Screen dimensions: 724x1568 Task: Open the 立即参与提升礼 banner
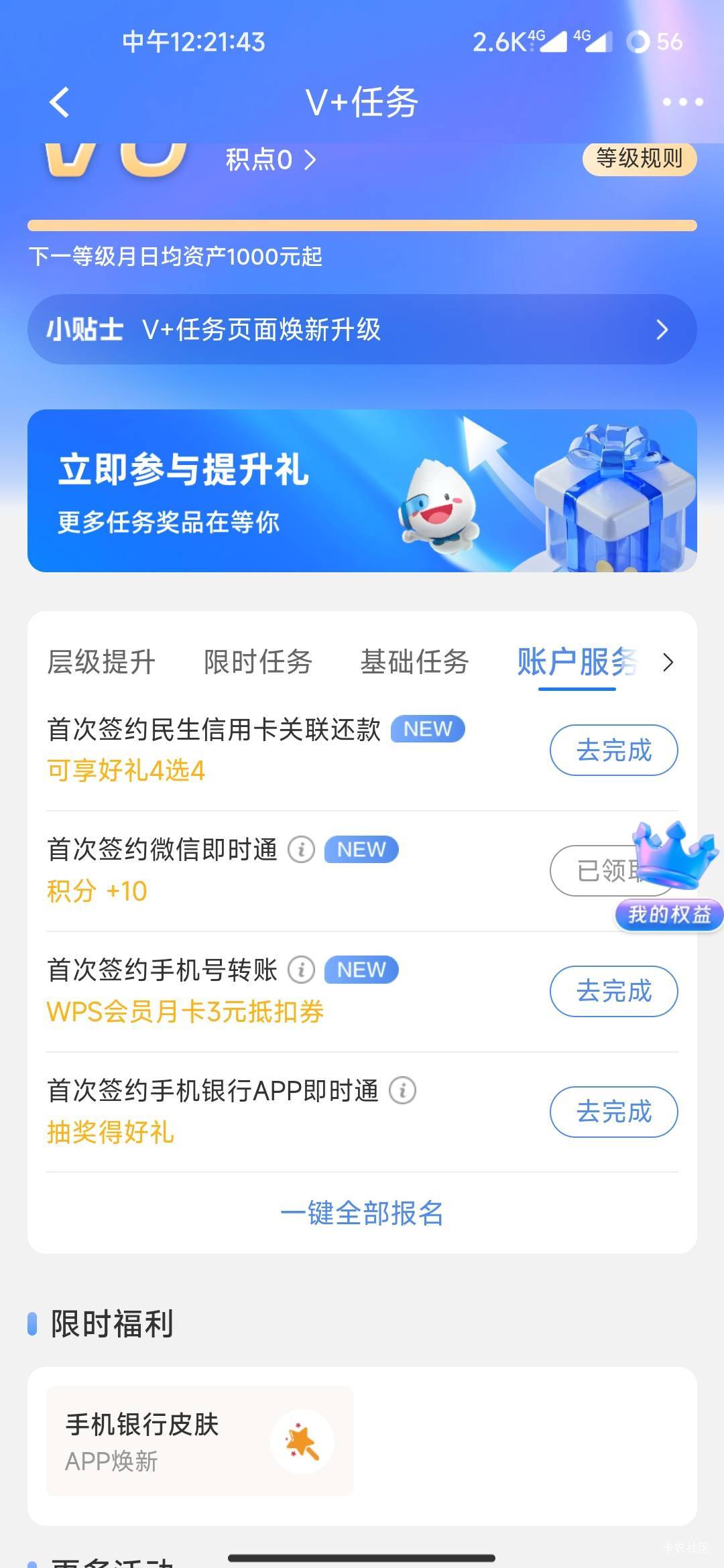pos(362,491)
